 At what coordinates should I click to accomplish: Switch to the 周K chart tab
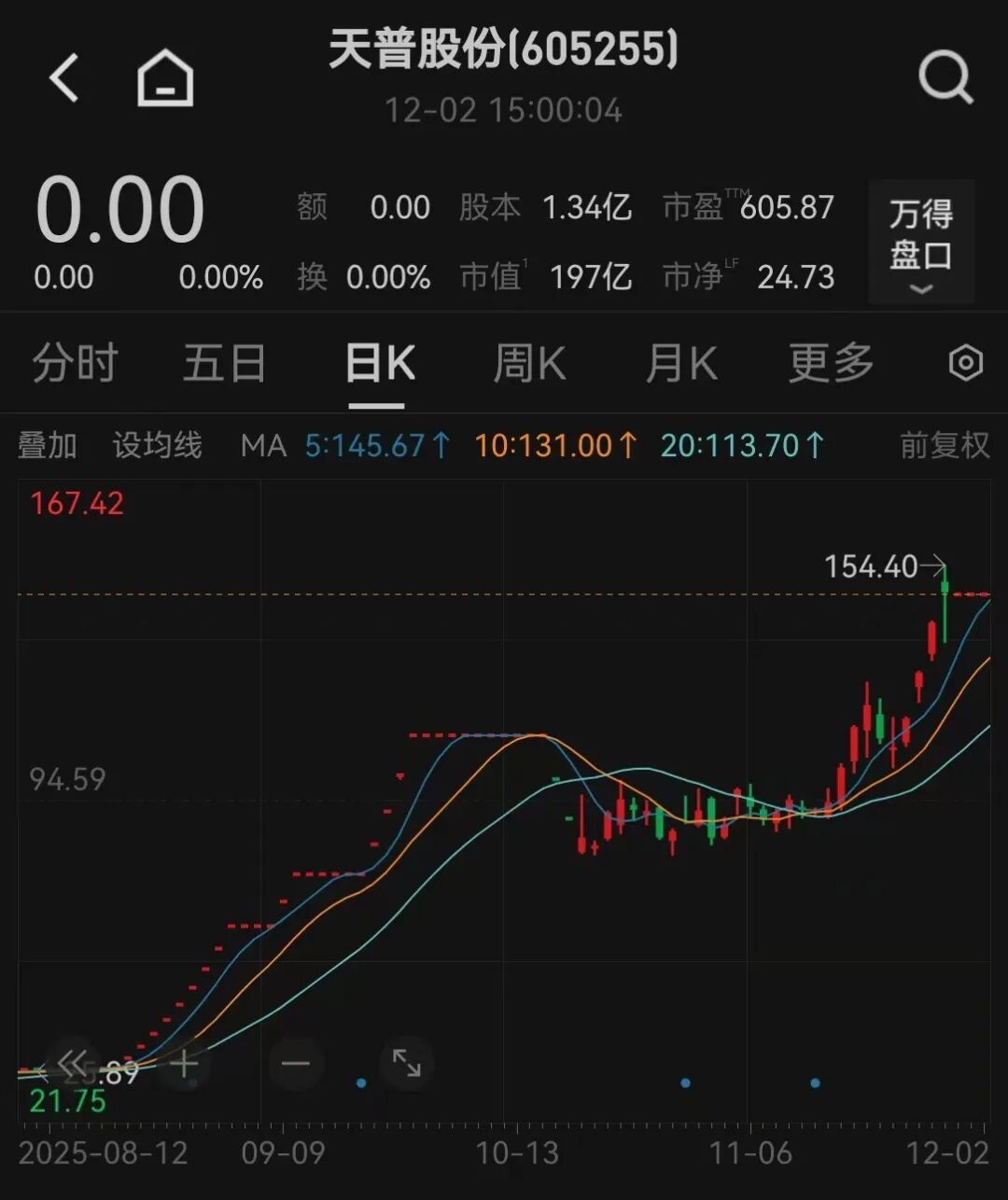click(529, 363)
